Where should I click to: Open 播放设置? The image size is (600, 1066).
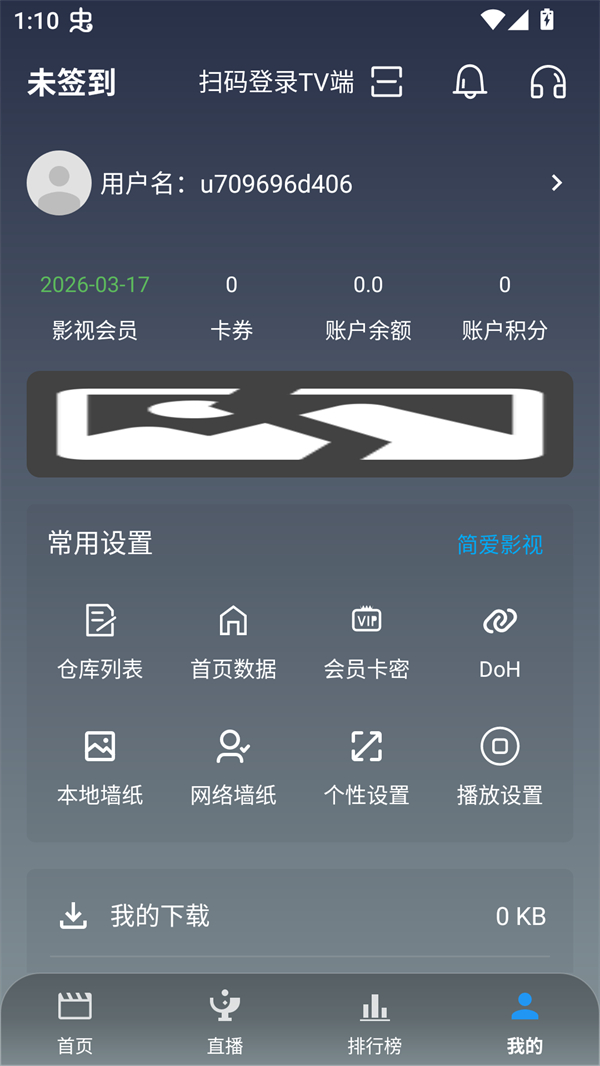coord(500,768)
